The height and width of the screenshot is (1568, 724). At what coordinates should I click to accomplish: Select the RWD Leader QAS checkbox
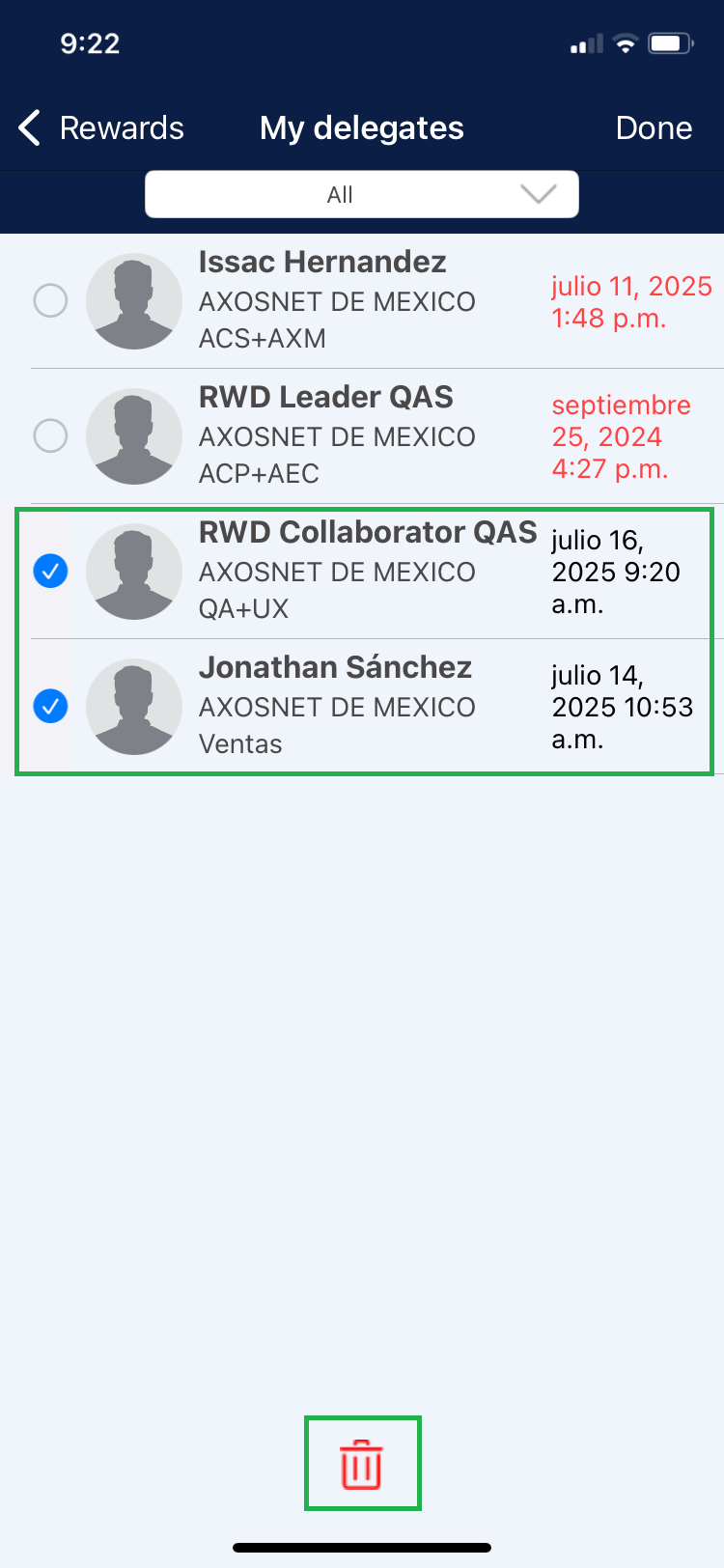click(x=50, y=435)
